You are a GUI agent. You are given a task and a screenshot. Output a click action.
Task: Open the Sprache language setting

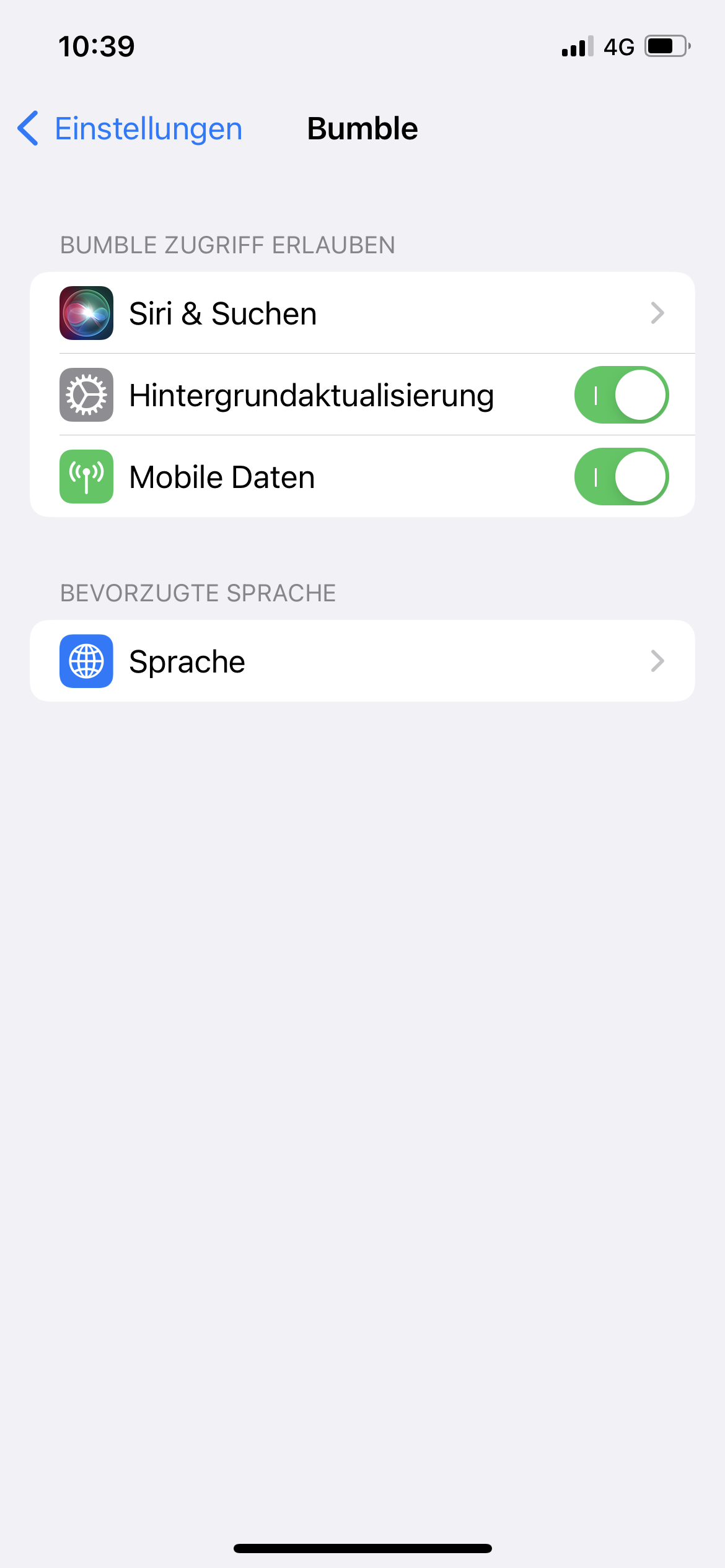tap(362, 661)
